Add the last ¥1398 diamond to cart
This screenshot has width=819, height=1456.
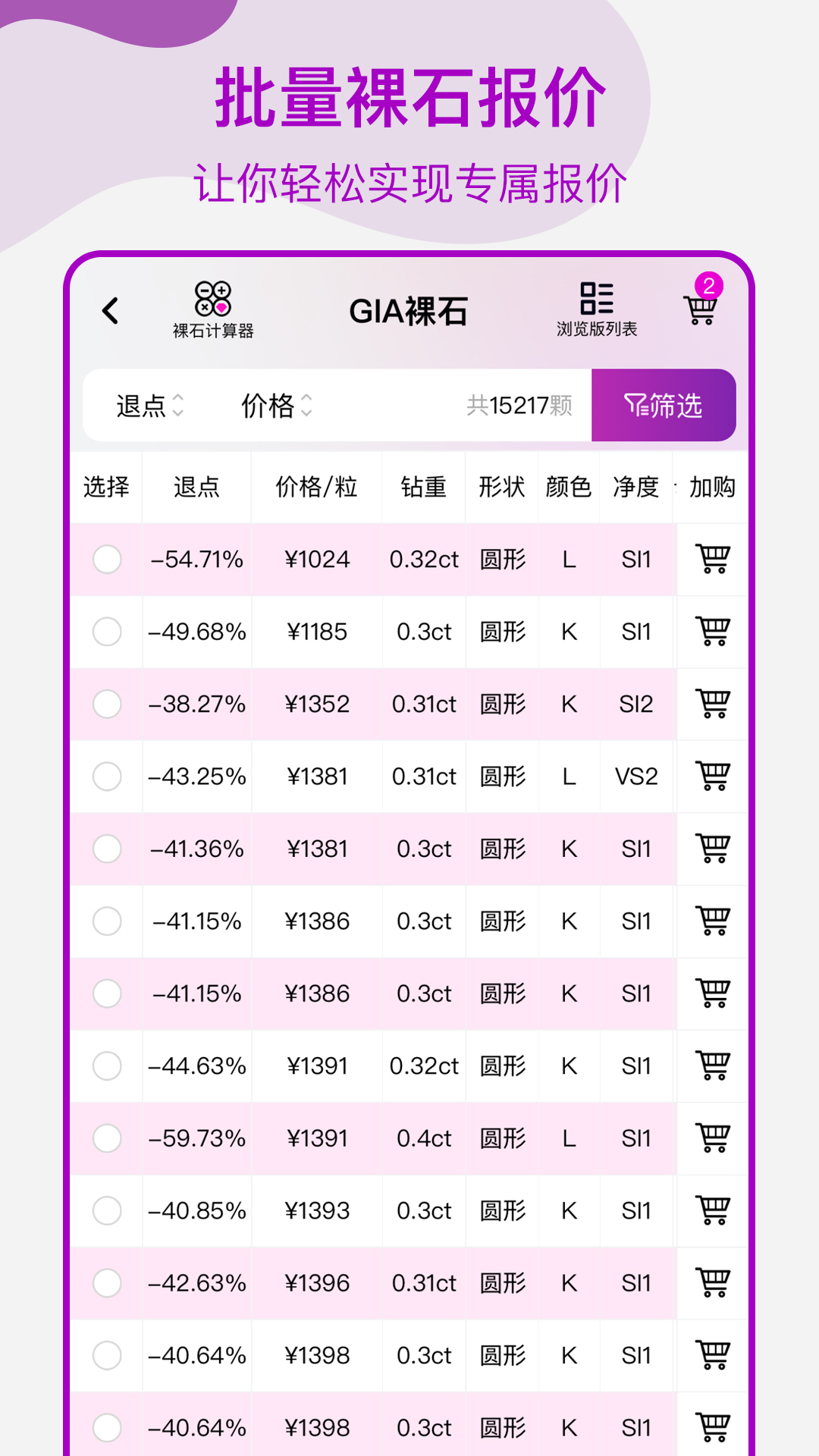point(711,1427)
